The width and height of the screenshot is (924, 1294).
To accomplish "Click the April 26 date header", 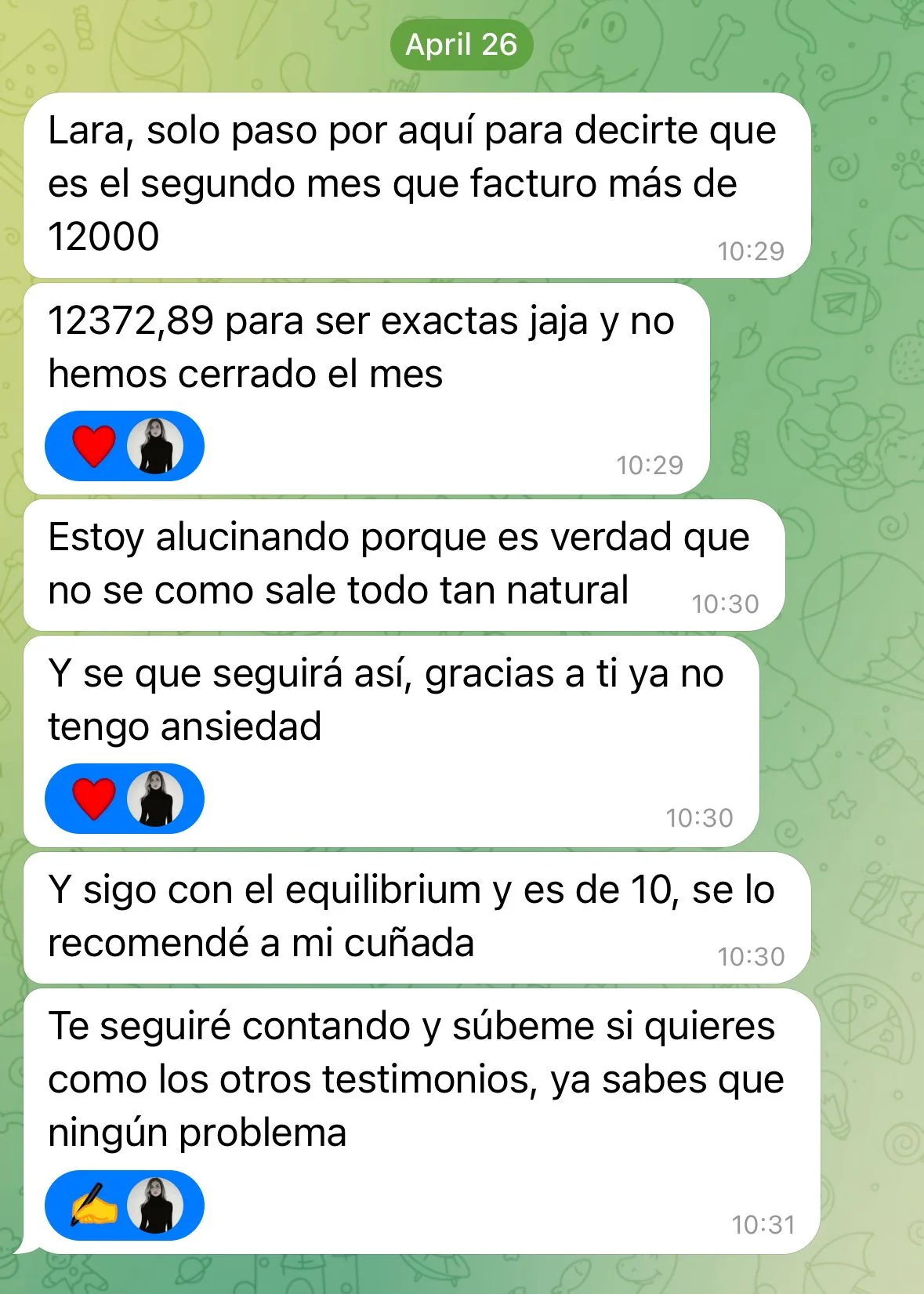I will coord(462,45).
